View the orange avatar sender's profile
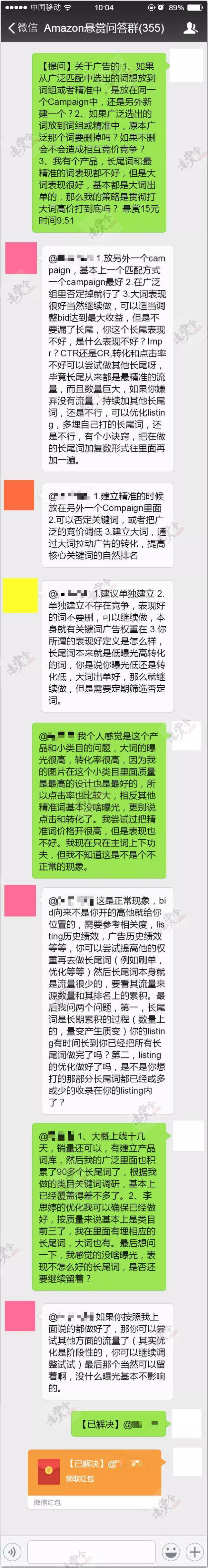 pos(19,495)
